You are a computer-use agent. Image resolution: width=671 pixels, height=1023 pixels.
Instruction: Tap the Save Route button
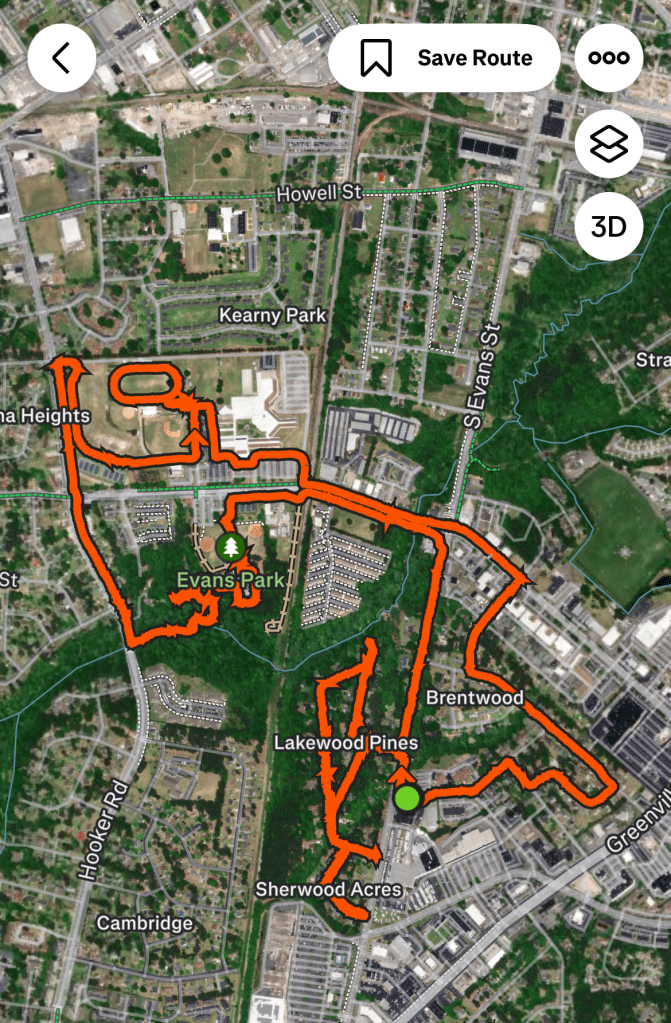click(x=444, y=58)
